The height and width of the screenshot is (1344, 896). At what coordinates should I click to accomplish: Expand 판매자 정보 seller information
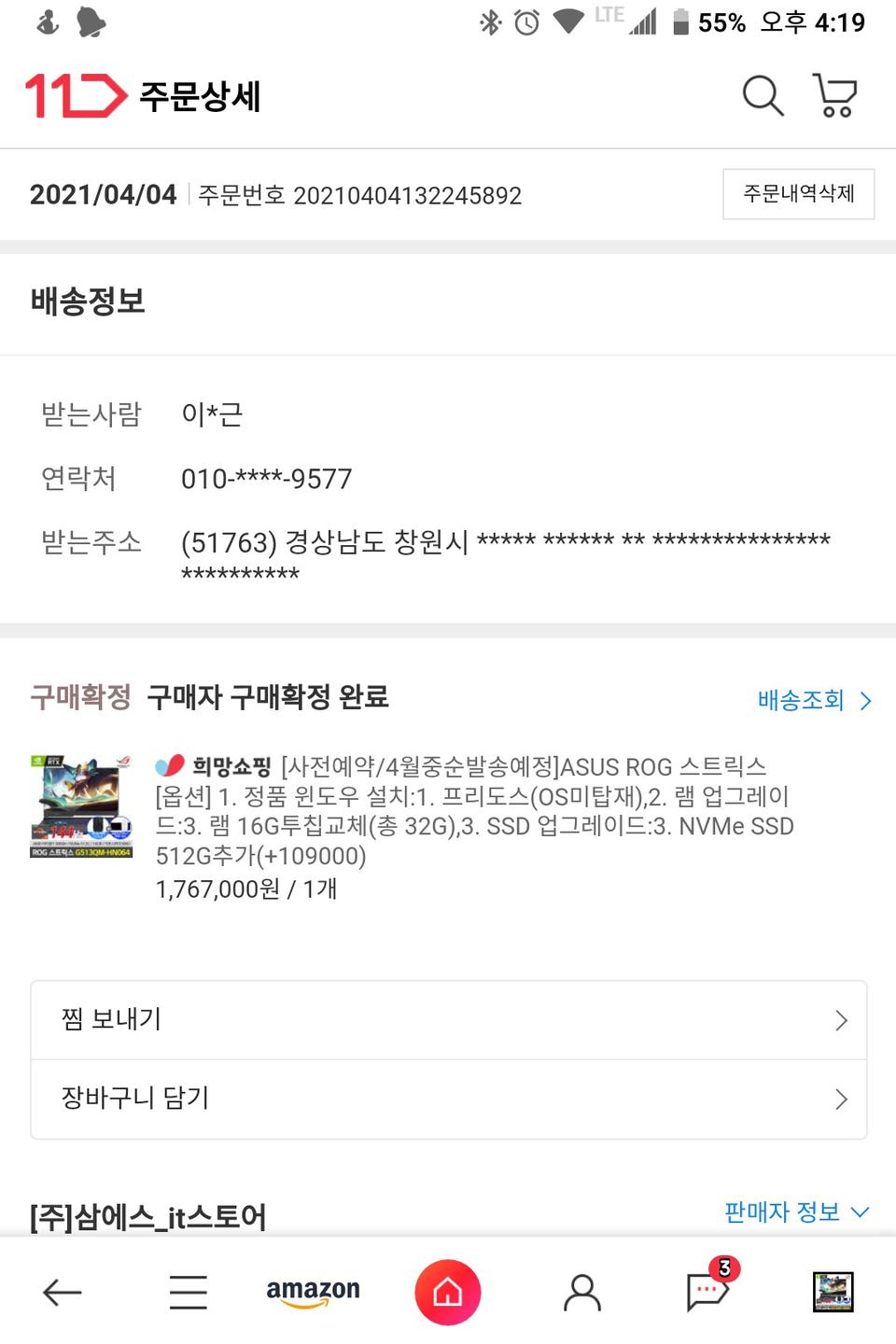[794, 1211]
